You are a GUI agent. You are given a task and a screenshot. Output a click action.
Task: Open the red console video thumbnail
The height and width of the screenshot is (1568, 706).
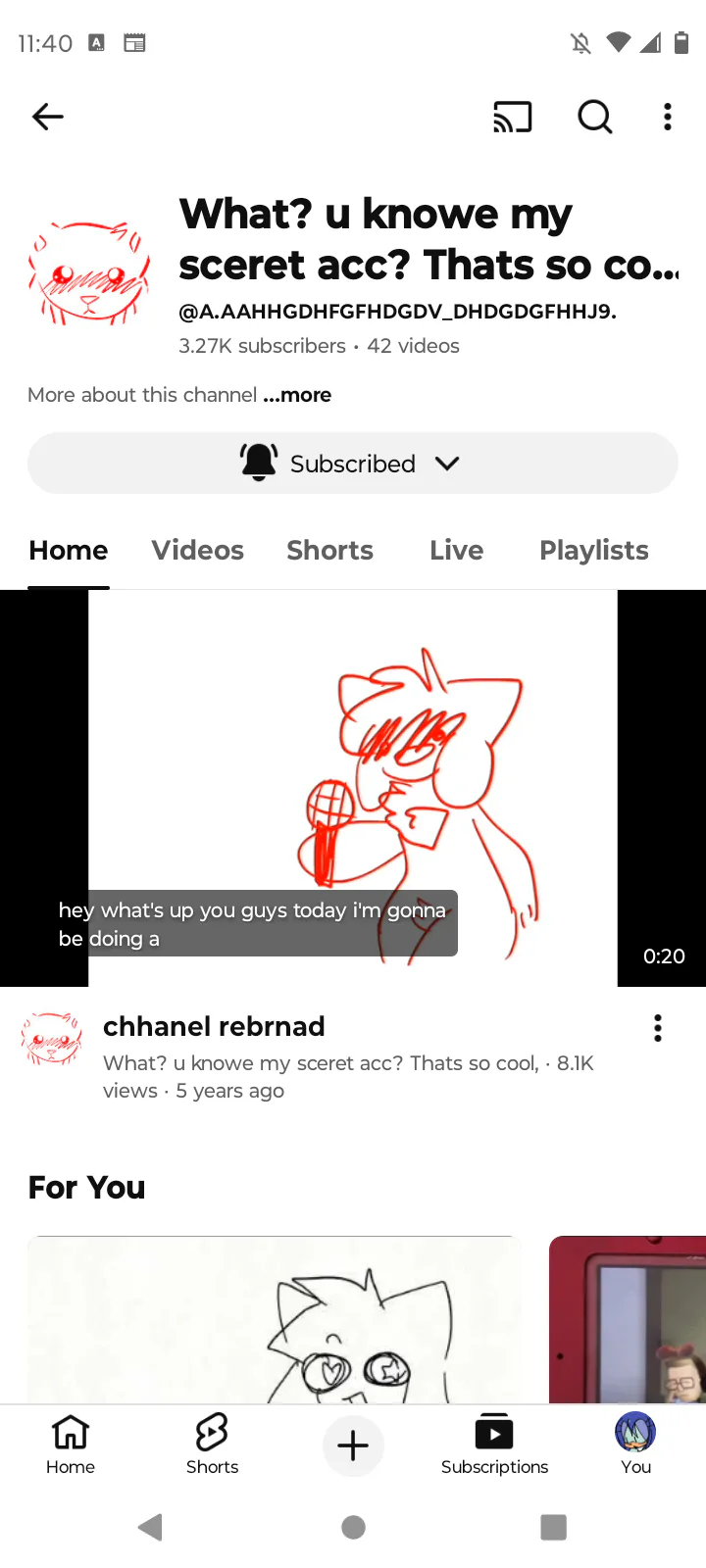point(628,1319)
